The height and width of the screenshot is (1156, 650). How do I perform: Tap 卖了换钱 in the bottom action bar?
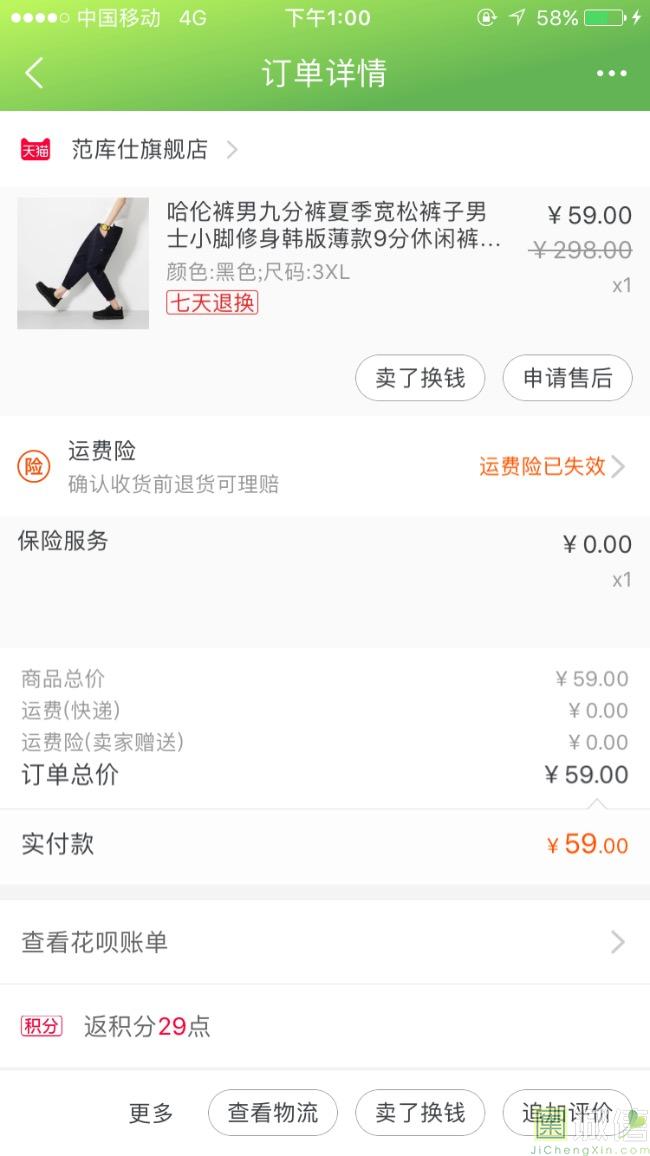pyautogui.click(x=420, y=1113)
